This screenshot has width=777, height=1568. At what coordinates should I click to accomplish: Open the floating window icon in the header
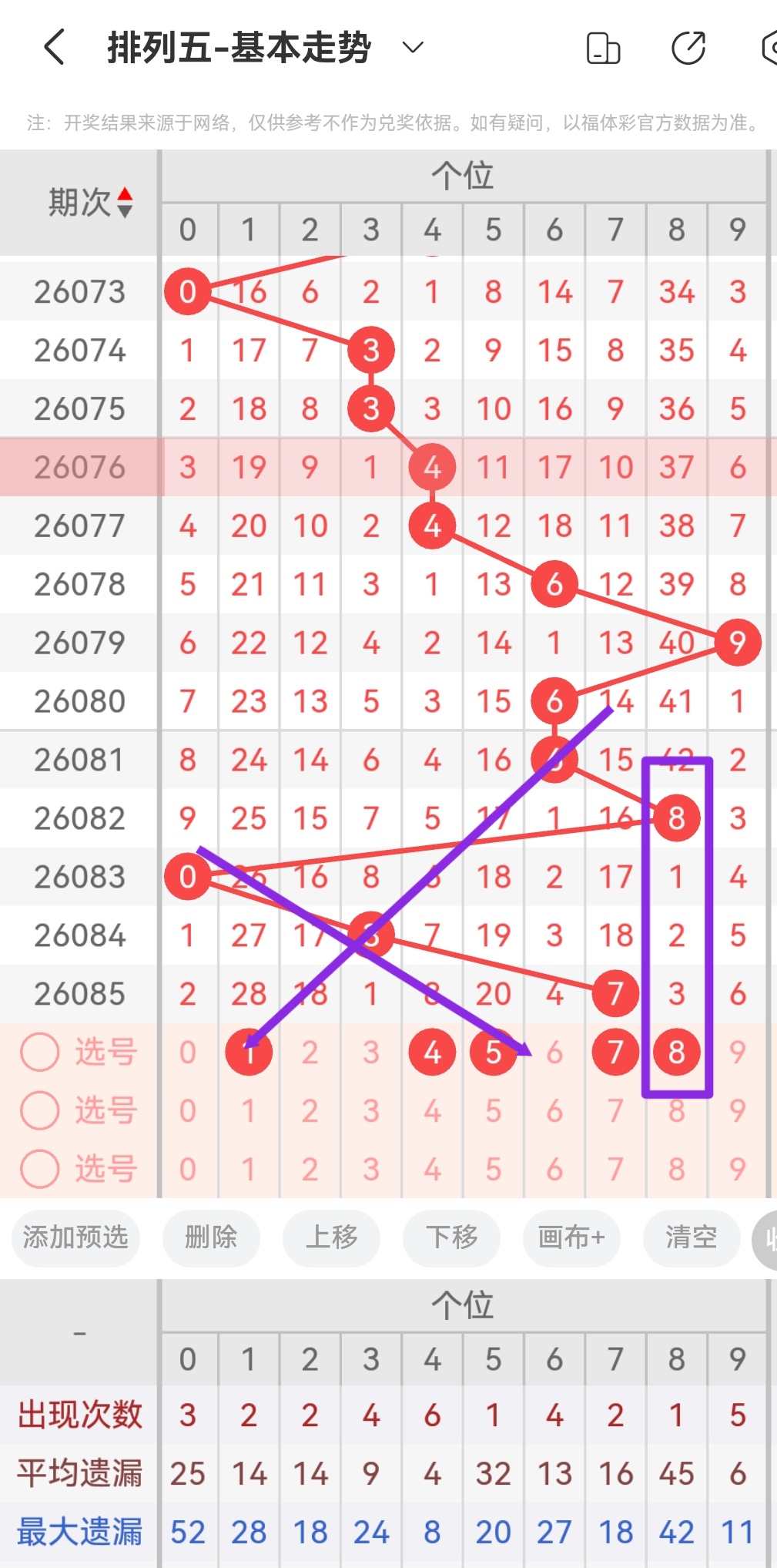pyautogui.click(x=604, y=48)
